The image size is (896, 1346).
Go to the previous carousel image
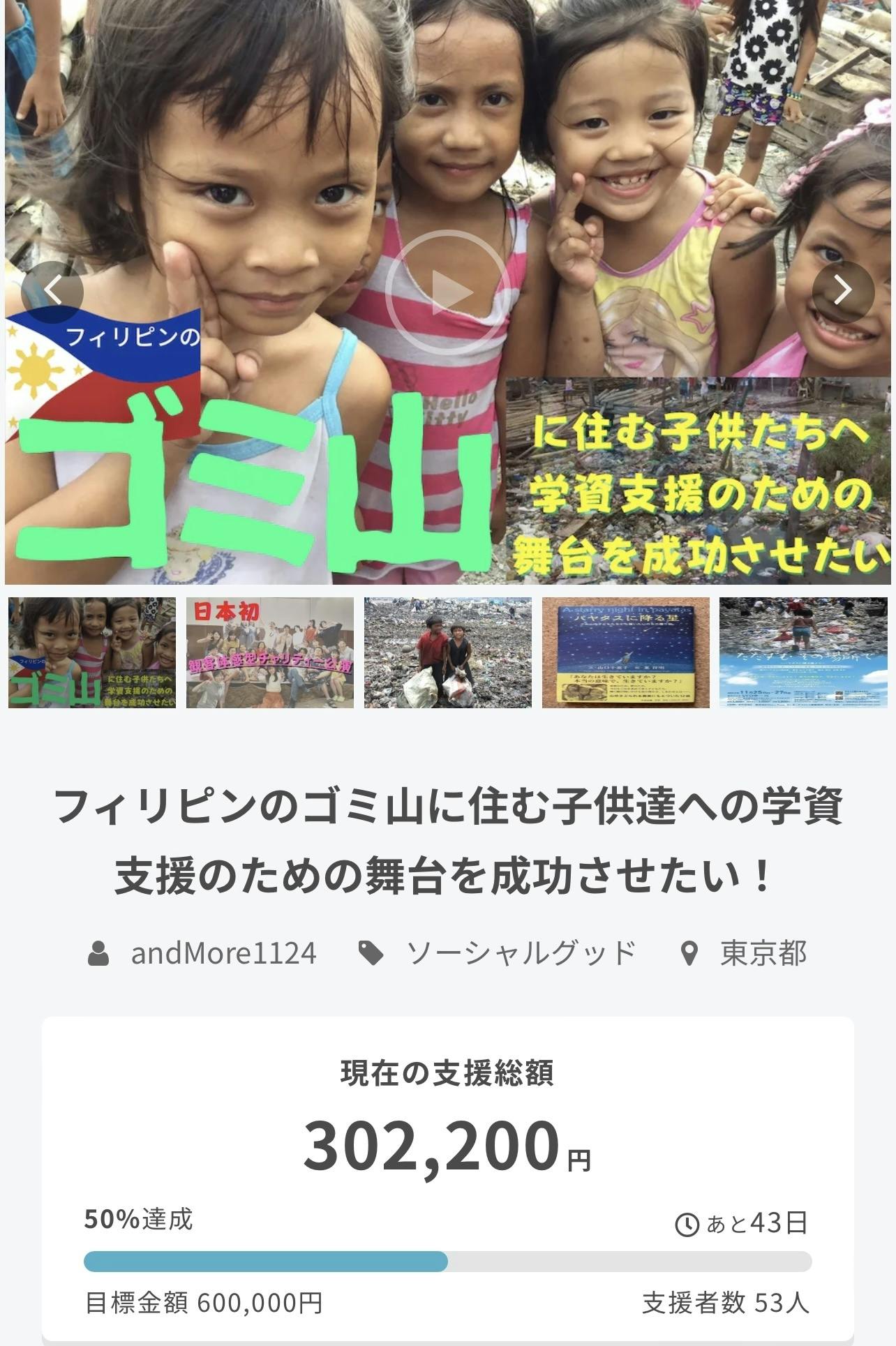52,292
